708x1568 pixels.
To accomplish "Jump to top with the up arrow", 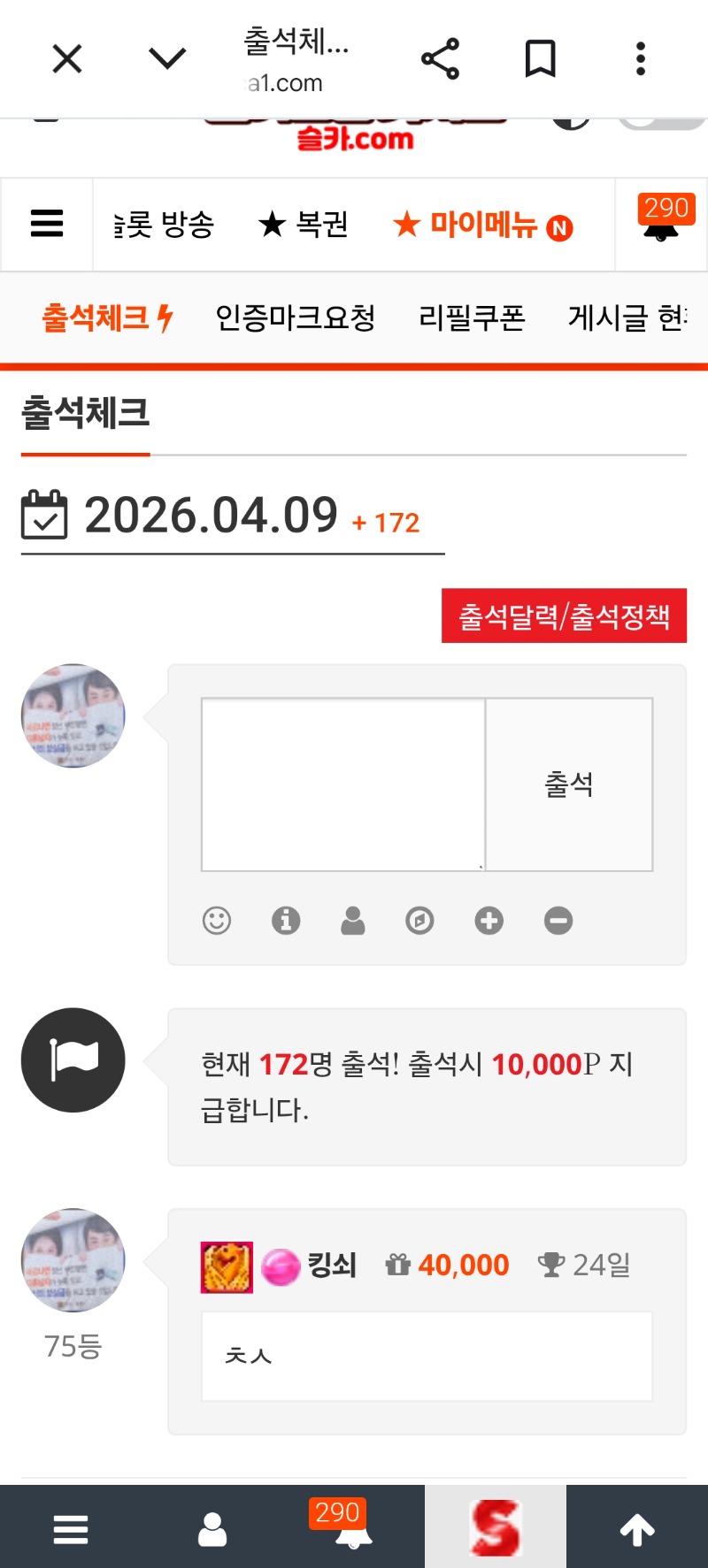I will coord(637,1528).
